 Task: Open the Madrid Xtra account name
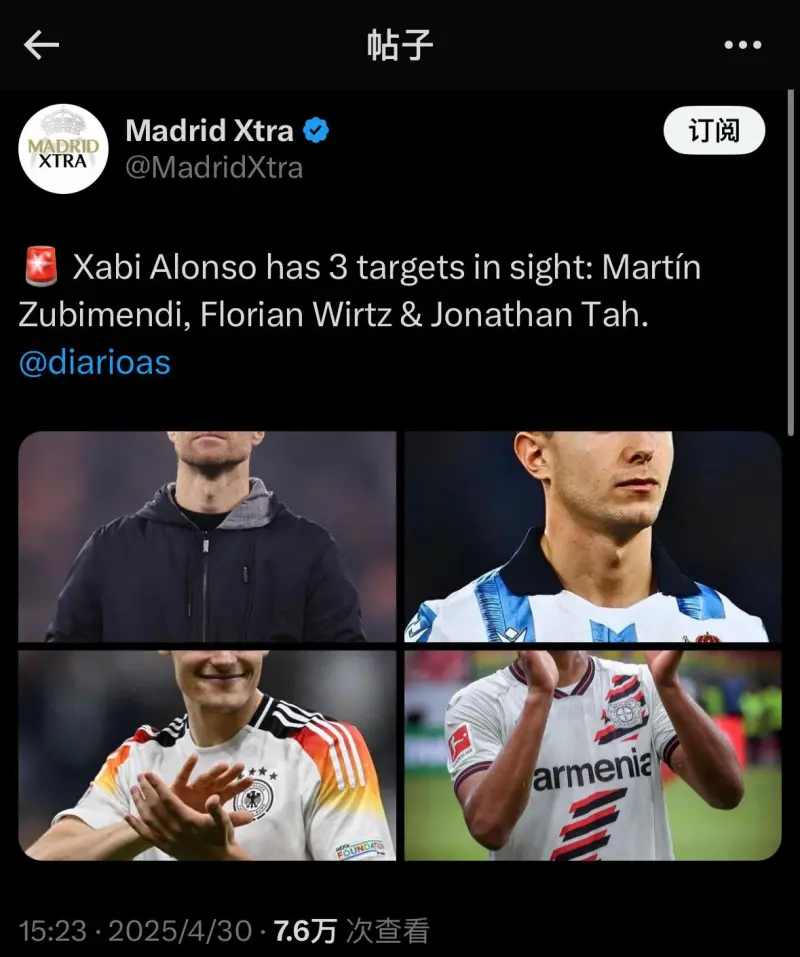tap(209, 130)
